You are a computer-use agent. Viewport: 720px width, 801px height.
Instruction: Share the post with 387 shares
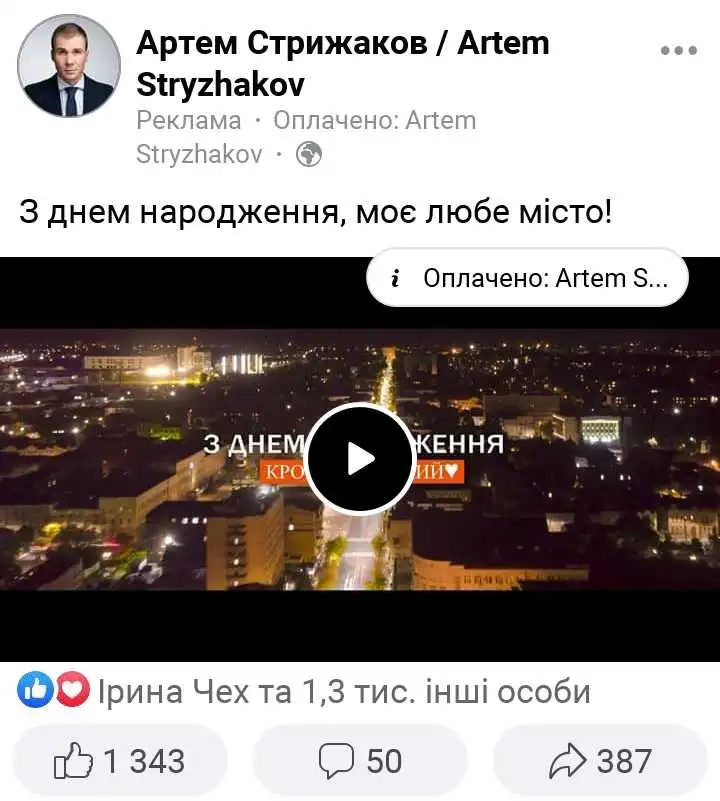[600, 761]
